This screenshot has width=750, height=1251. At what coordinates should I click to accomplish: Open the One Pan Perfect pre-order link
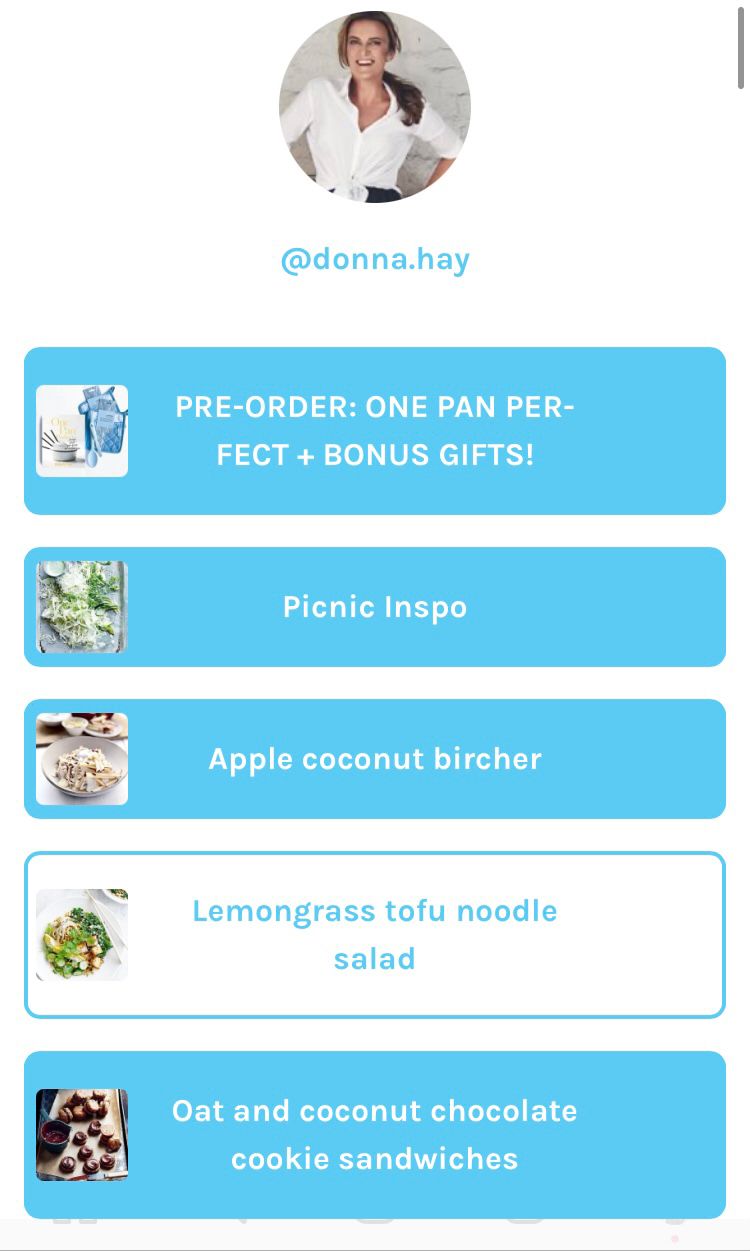click(x=375, y=431)
